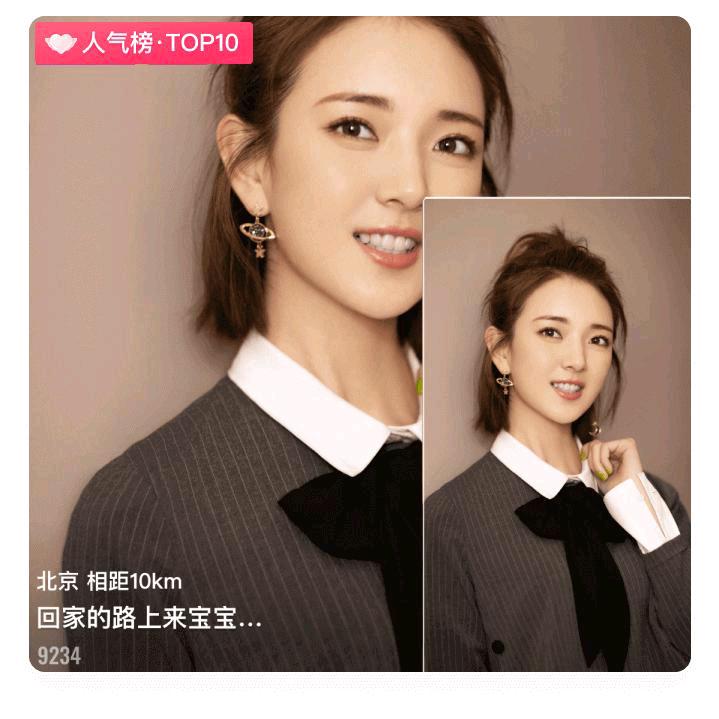719x719 pixels.
Task: Open the live card titled 回家的路上来宝宝…
Action: 150,620
